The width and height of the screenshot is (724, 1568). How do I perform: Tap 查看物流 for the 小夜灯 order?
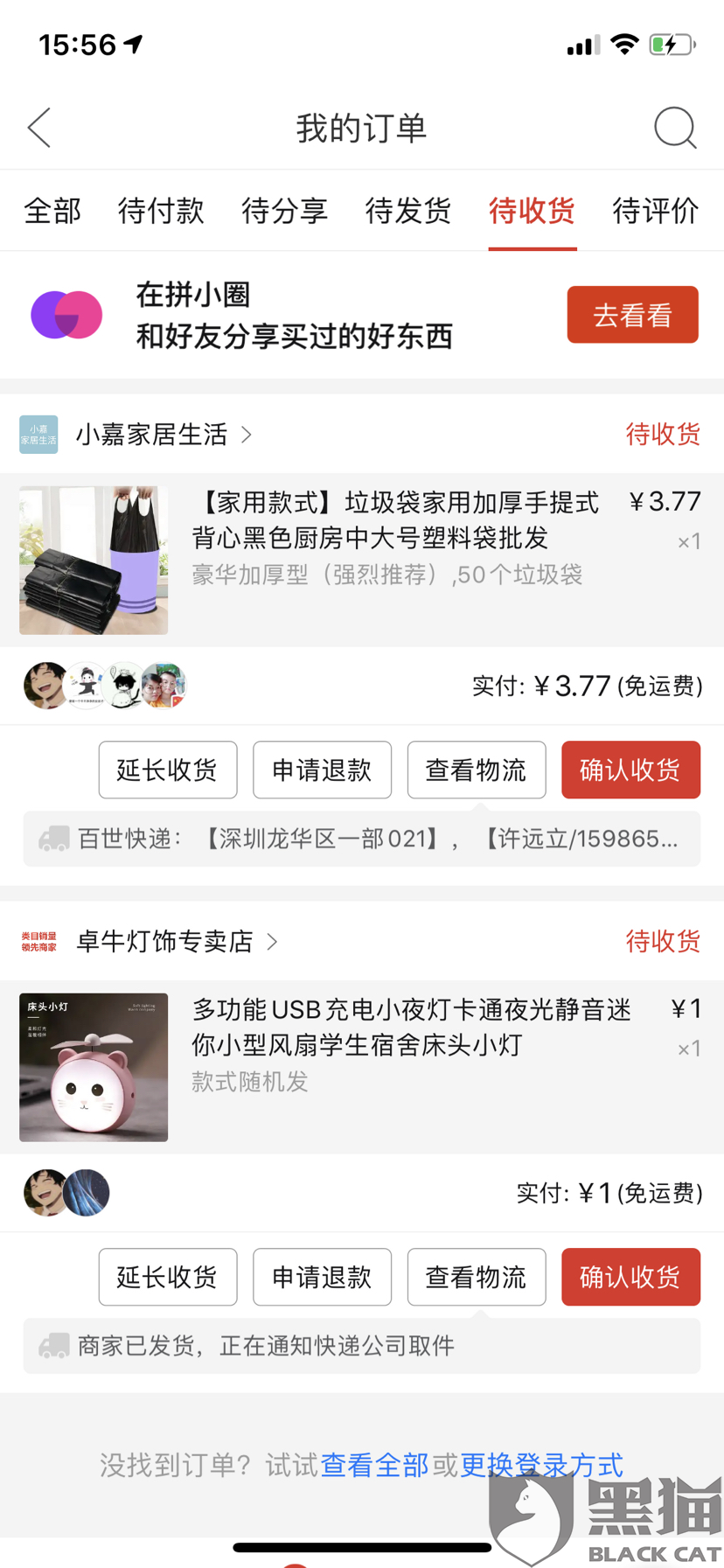coord(476,1277)
